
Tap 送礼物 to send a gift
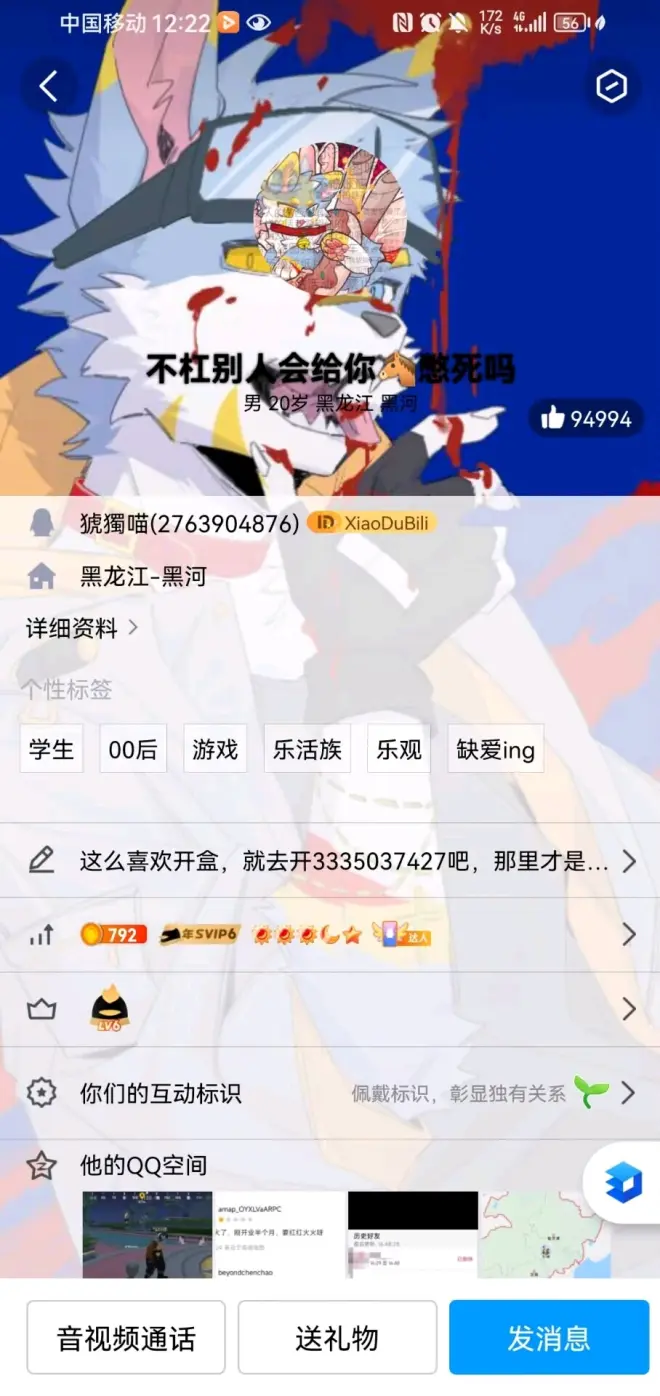click(x=337, y=1338)
